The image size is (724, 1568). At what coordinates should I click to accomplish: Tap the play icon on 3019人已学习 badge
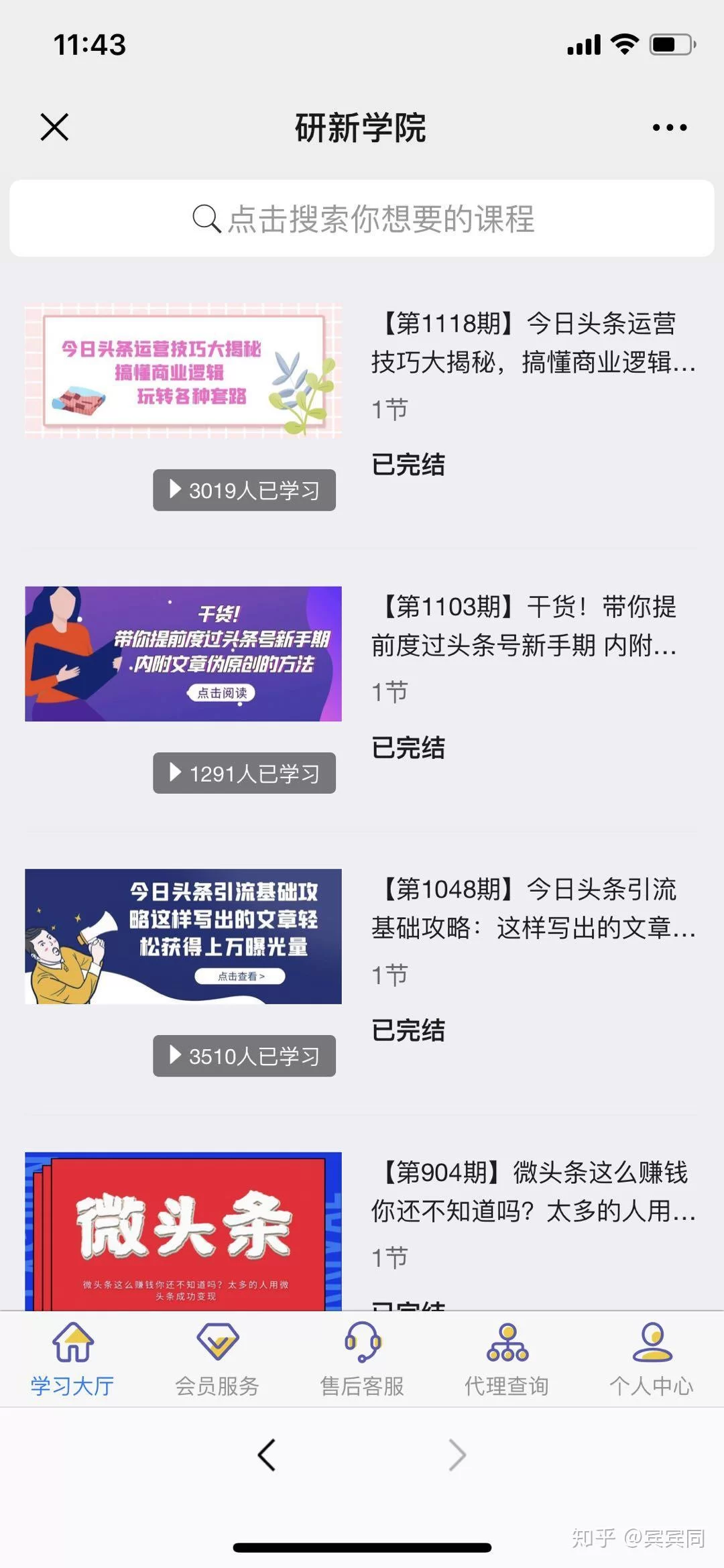coord(177,490)
